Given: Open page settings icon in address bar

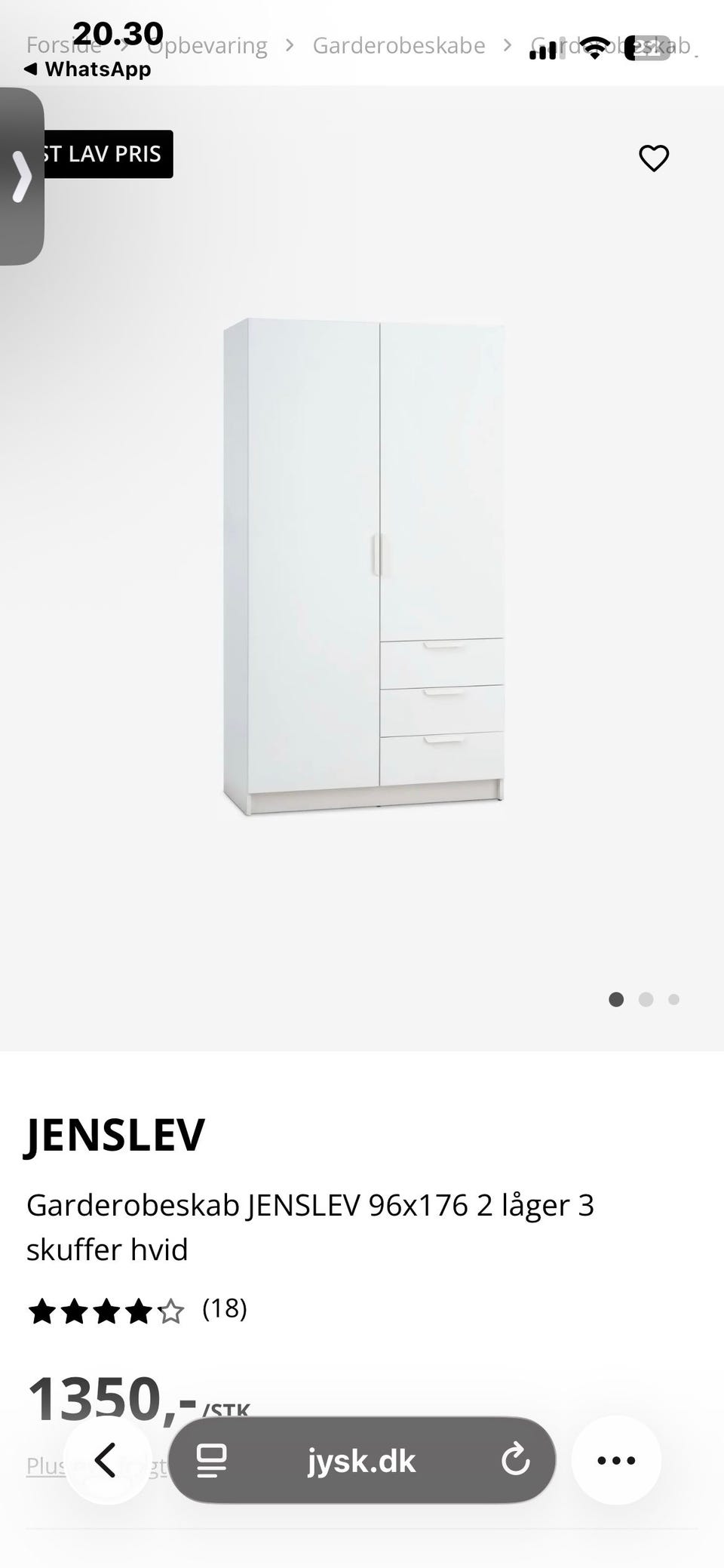Looking at the screenshot, I should coord(212,1461).
